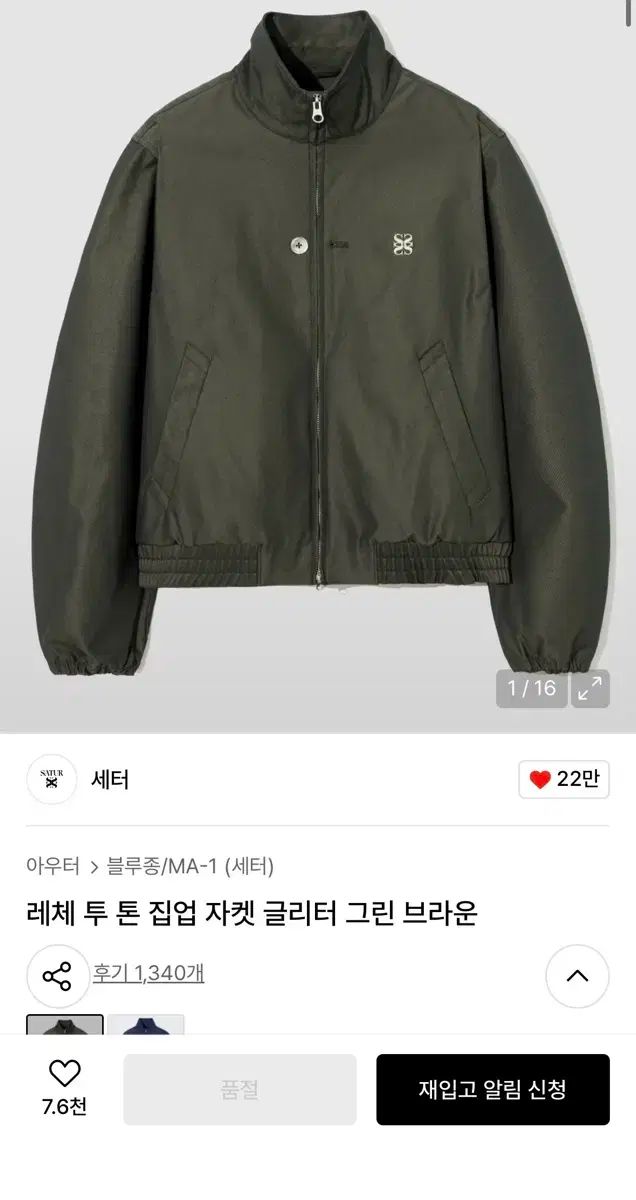Like the 세터 brand with 22만 heart
Screen dimensions: 636x1200
pos(564,780)
